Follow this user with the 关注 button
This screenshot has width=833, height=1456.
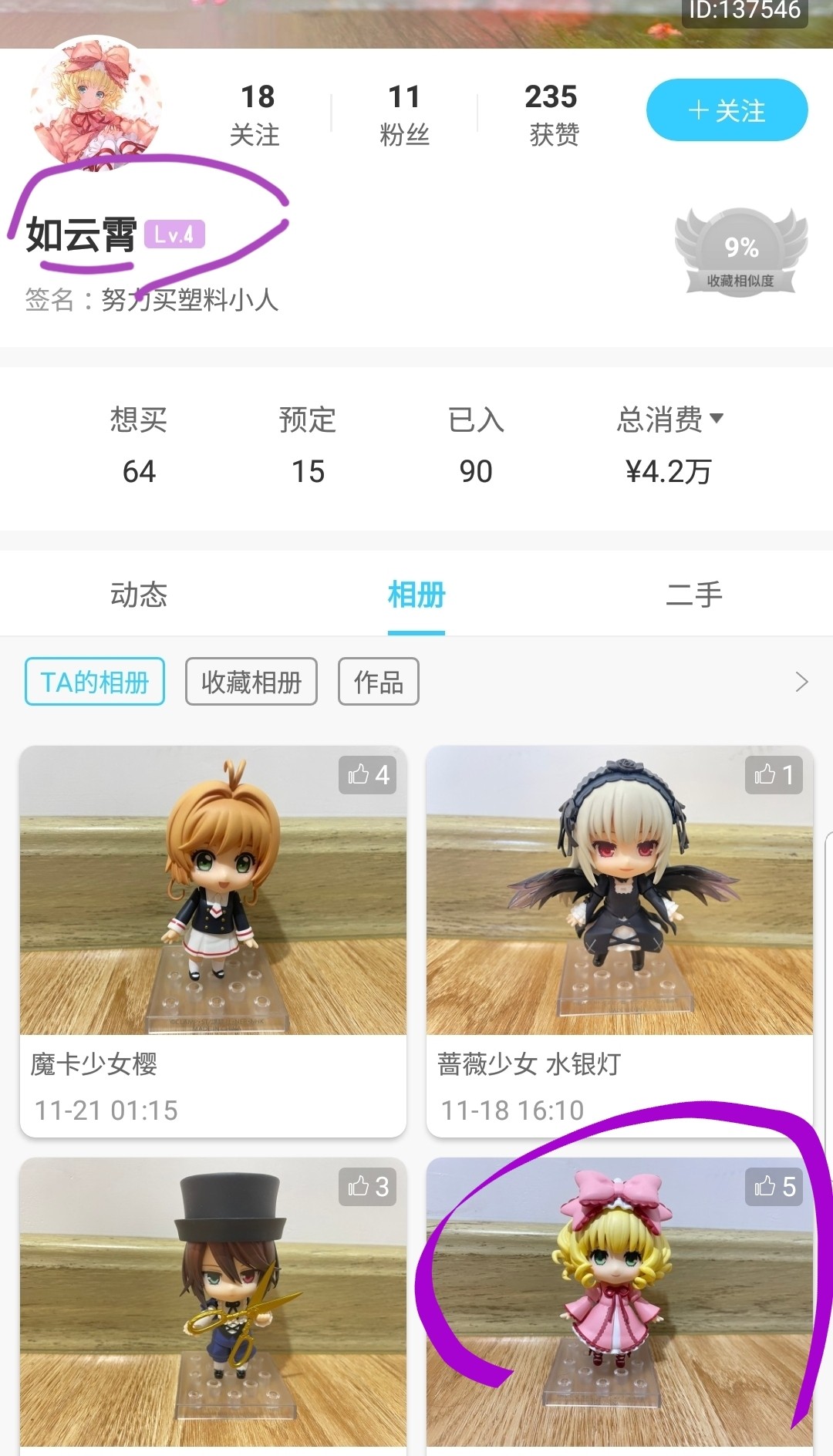[x=727, y=110]
